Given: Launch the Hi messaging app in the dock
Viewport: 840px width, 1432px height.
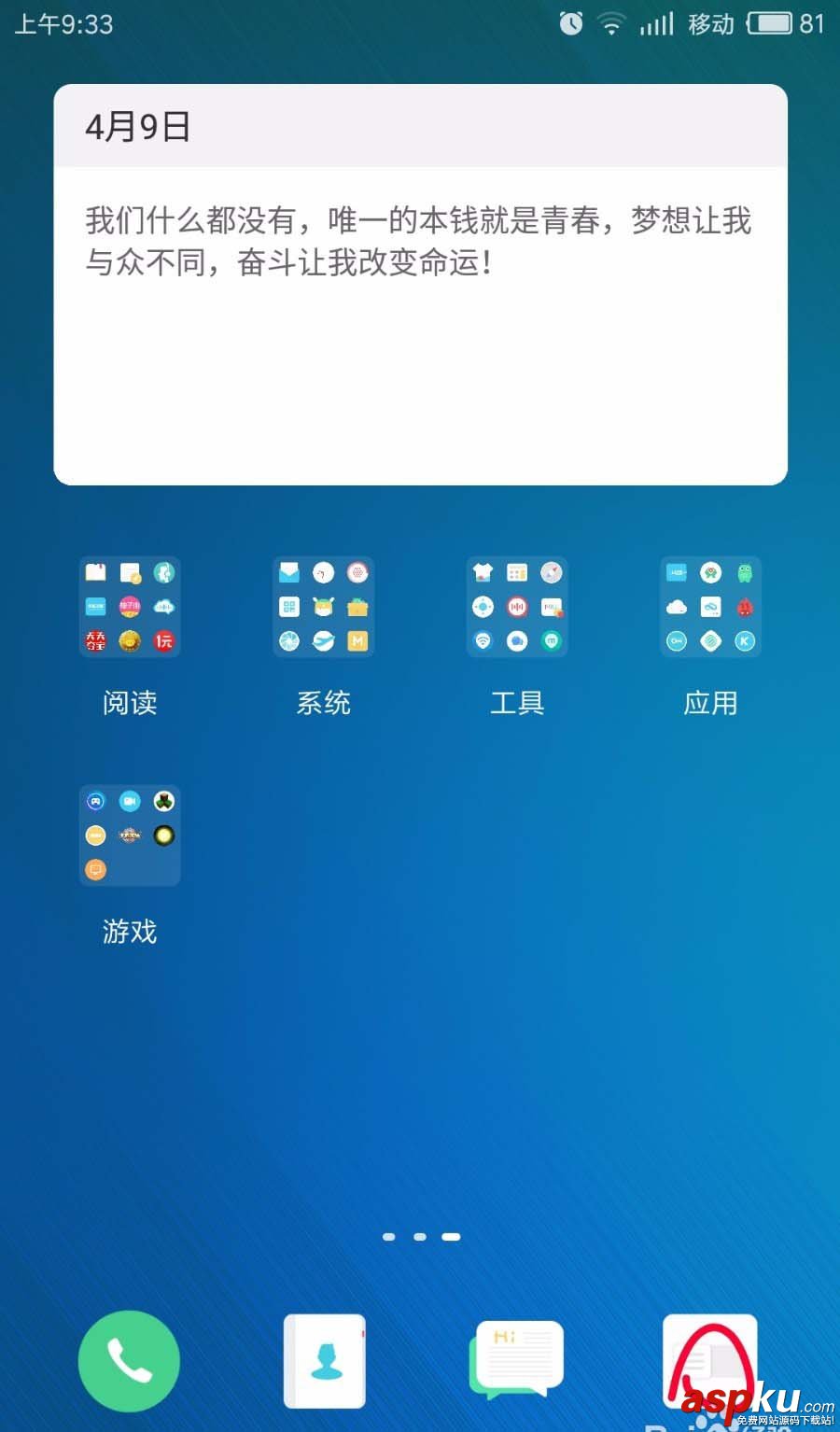Looking at the screenshot, I should click(516, 1361).
